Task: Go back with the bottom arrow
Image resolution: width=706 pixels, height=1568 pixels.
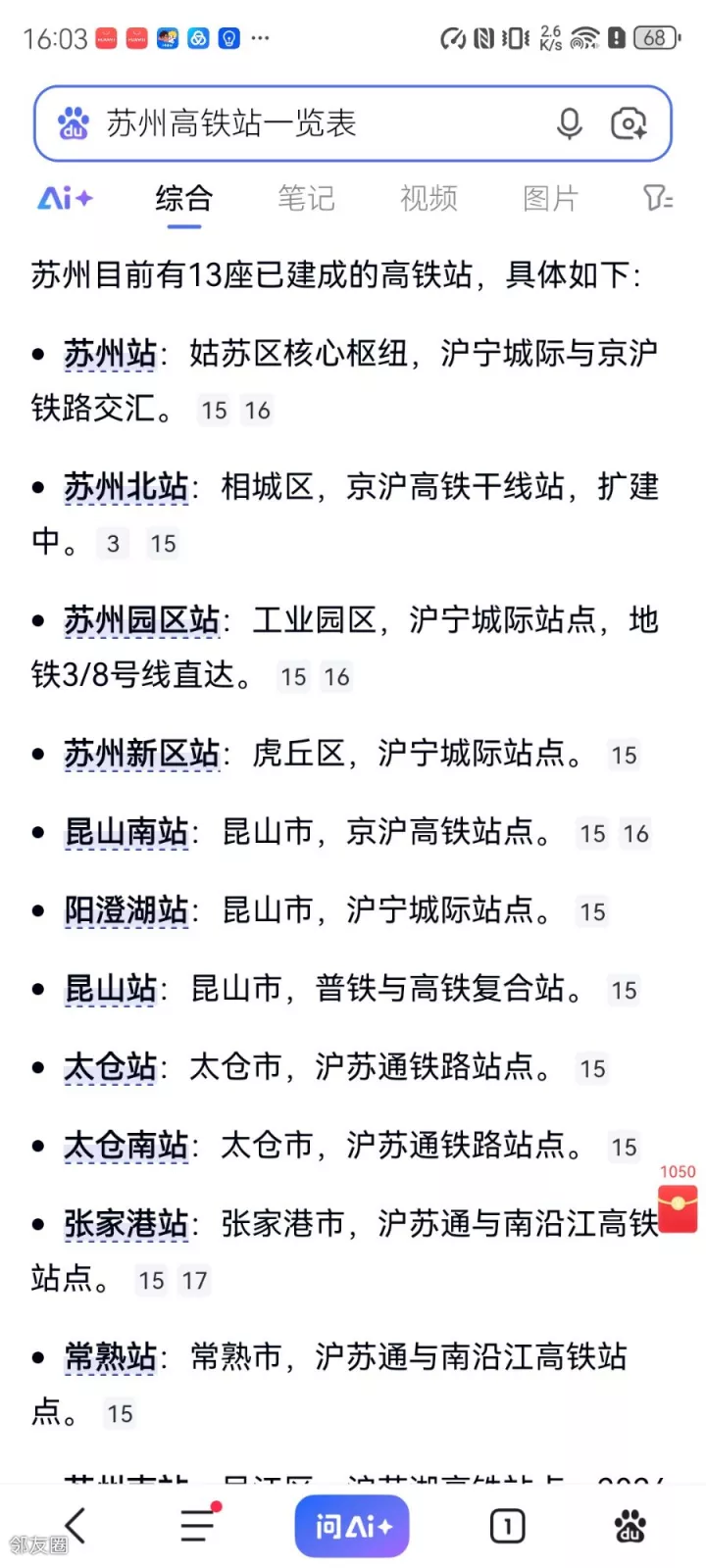Action: (76, 1525)
